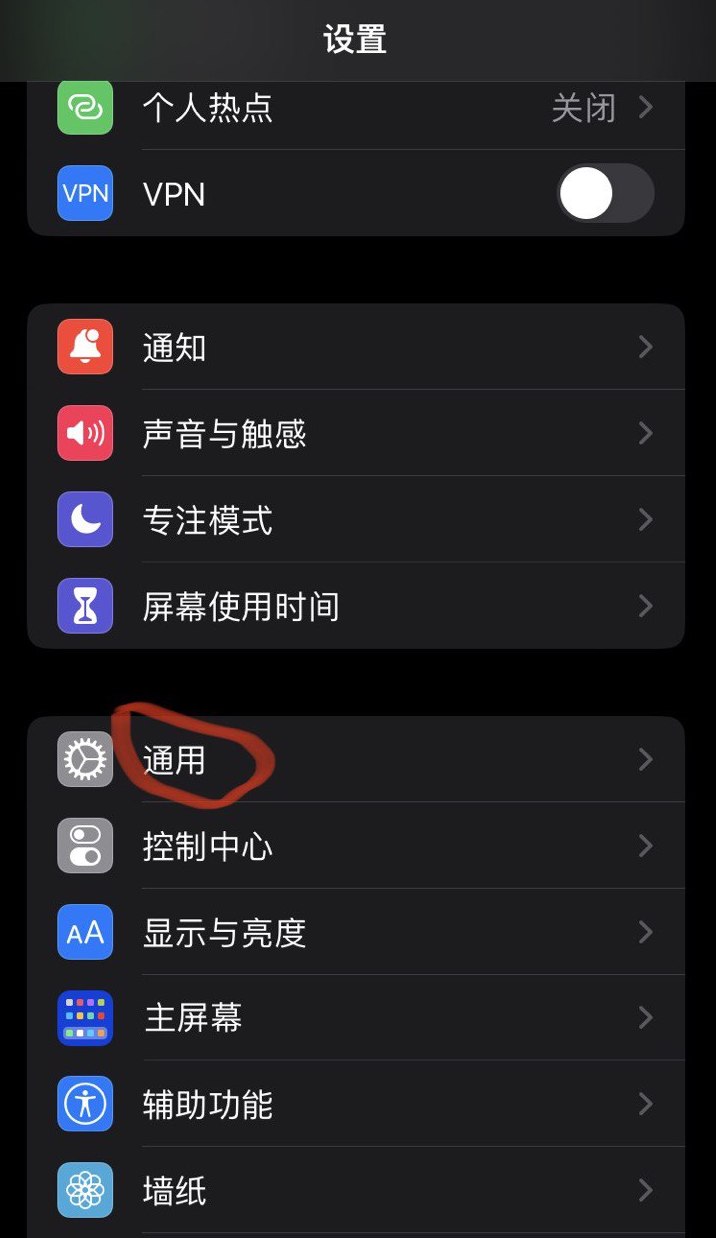Screen dimensions: 716x1238
Task: Open 辅助功能 (Accessibility) settings
Action: [355, 1104]
